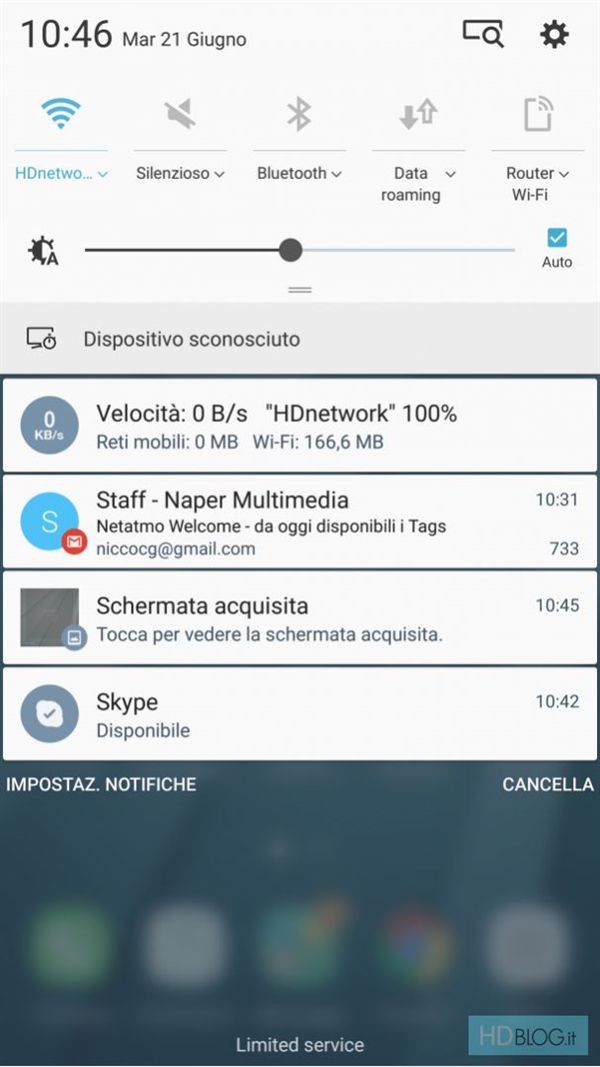Screen dimensions: 600x1067
Task: Open the Skype Disponibile notification
Action: coord(300,714)
